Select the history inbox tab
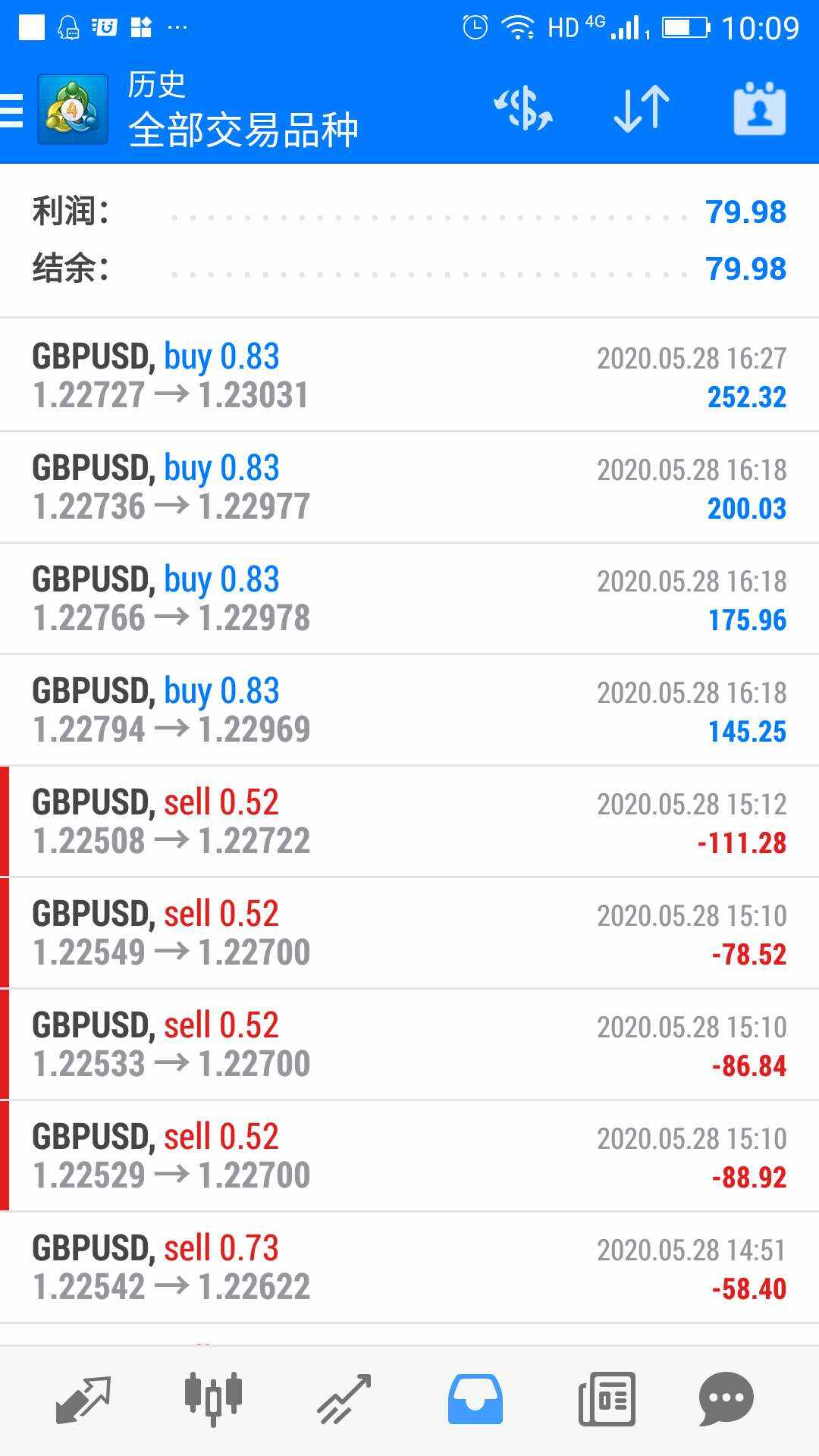Viewport: 819px width, 1456px height. pos(475,1399)
